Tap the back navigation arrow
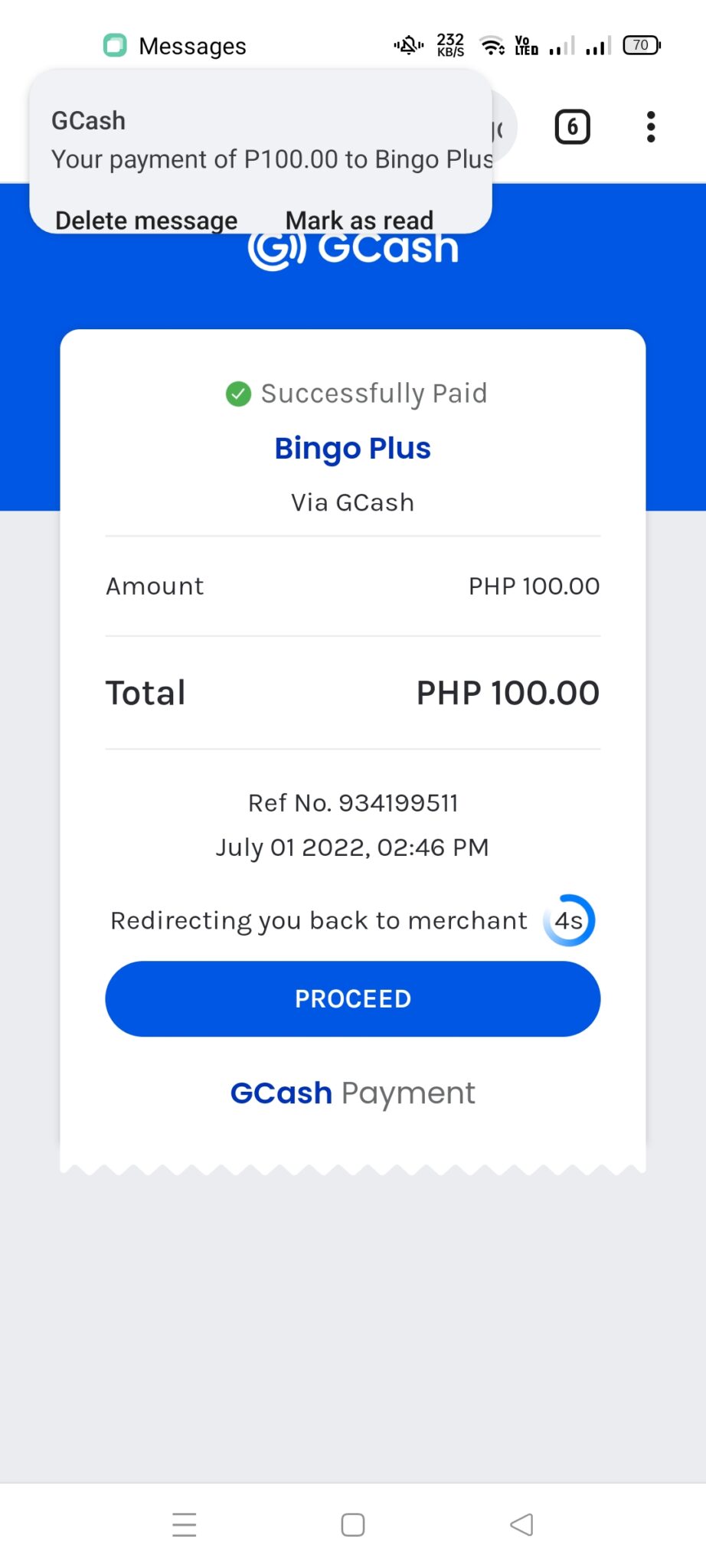This screenshot has height=1568, width=706. coord(521,1524)
